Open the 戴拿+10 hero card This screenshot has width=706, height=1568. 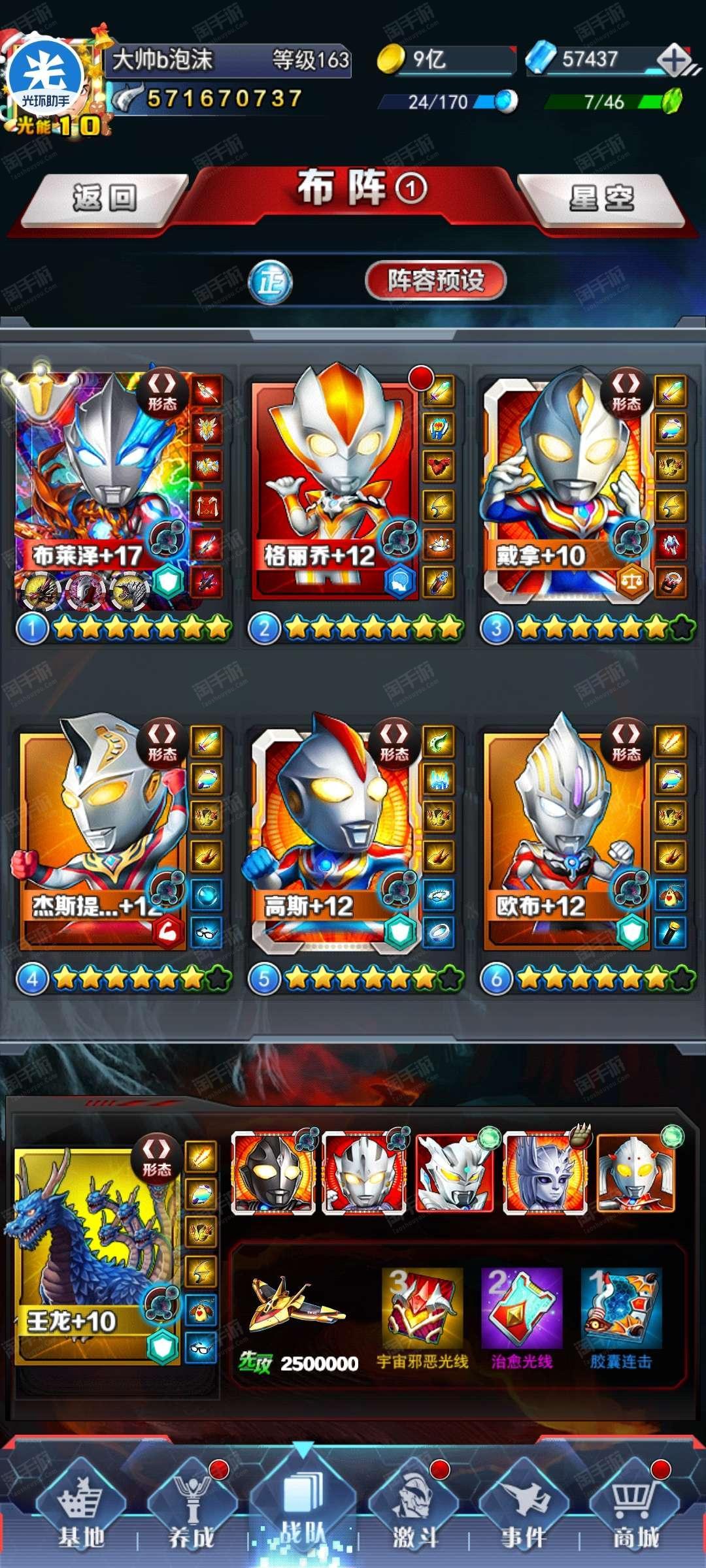565,487
